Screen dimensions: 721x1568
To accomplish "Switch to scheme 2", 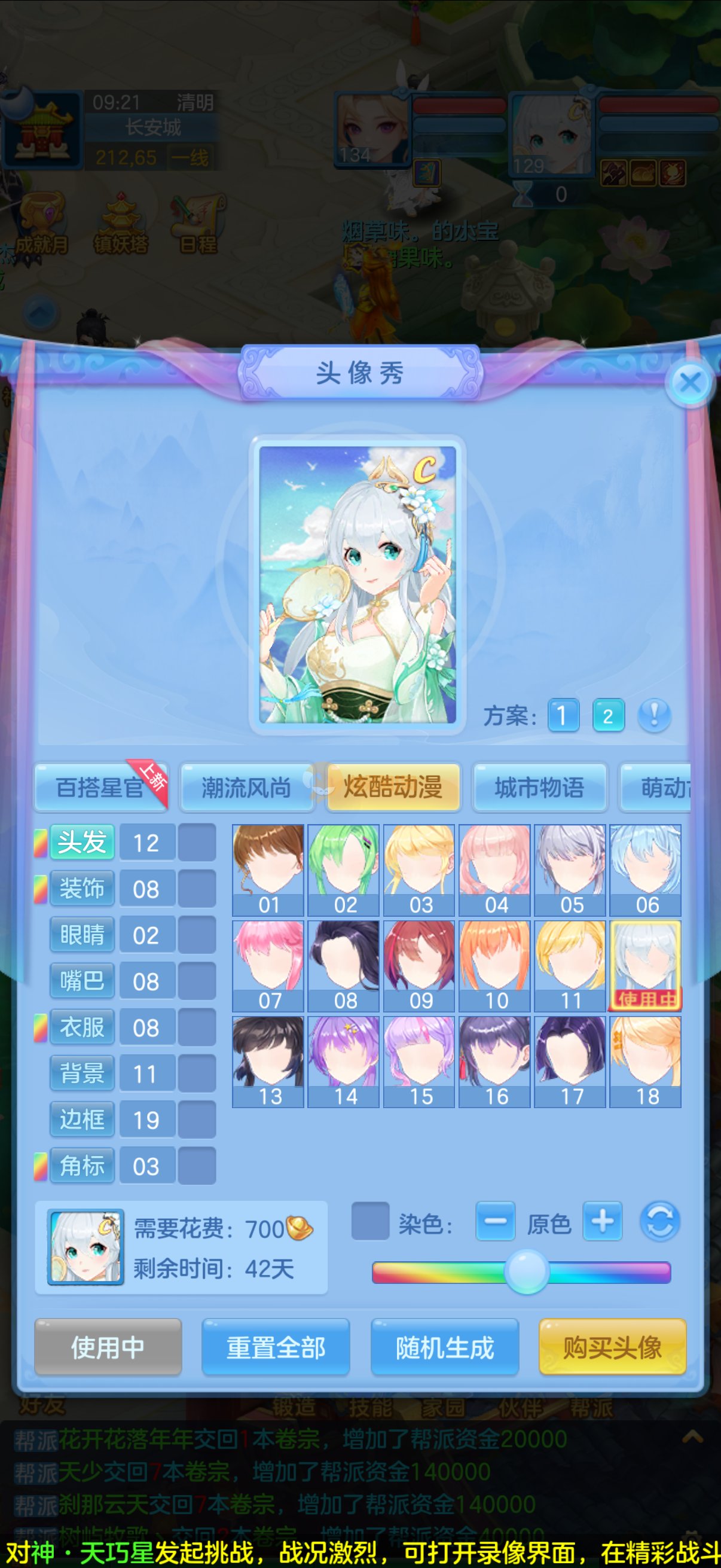I will click(x=608, y=715).
